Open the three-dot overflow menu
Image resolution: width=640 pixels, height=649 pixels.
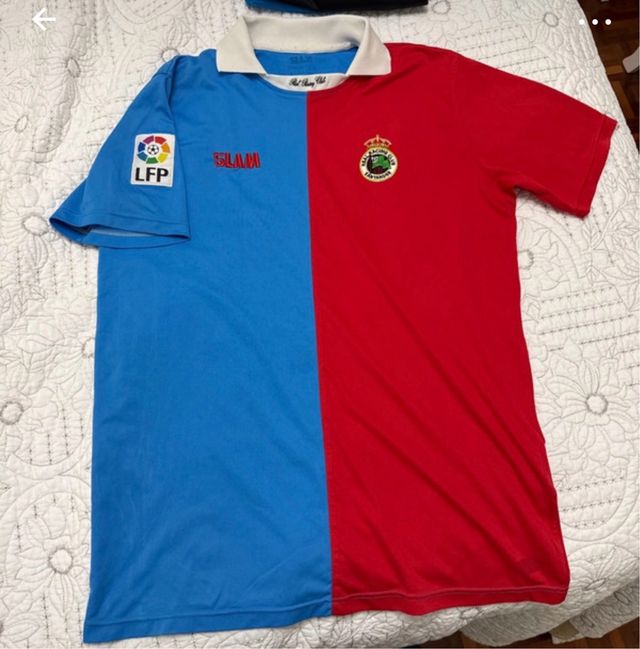tap(594, 21)
